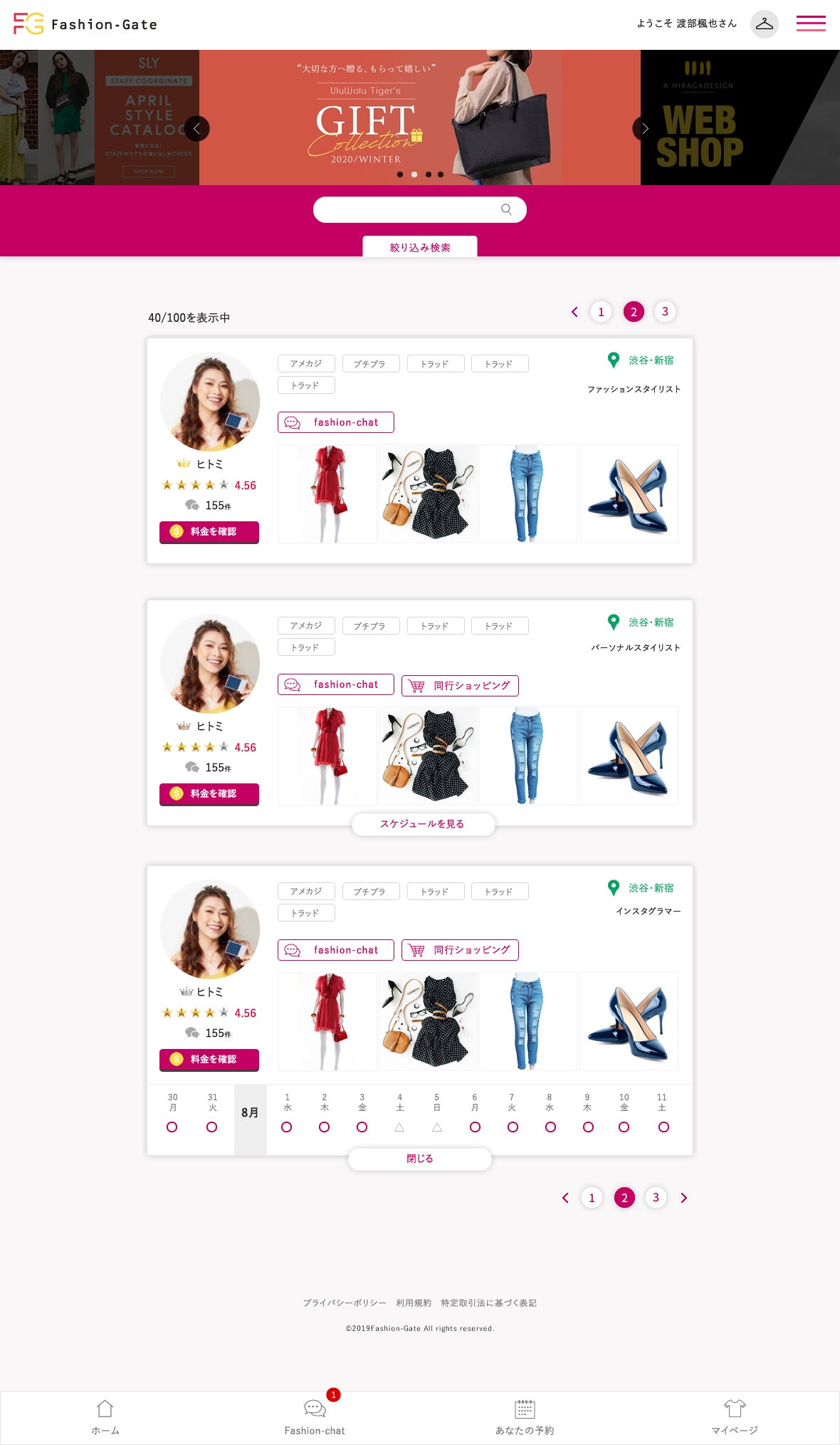Open fashion-chat on インスタグラマー card
This screenshot has height=1445, width=840.
pos(335,950)
